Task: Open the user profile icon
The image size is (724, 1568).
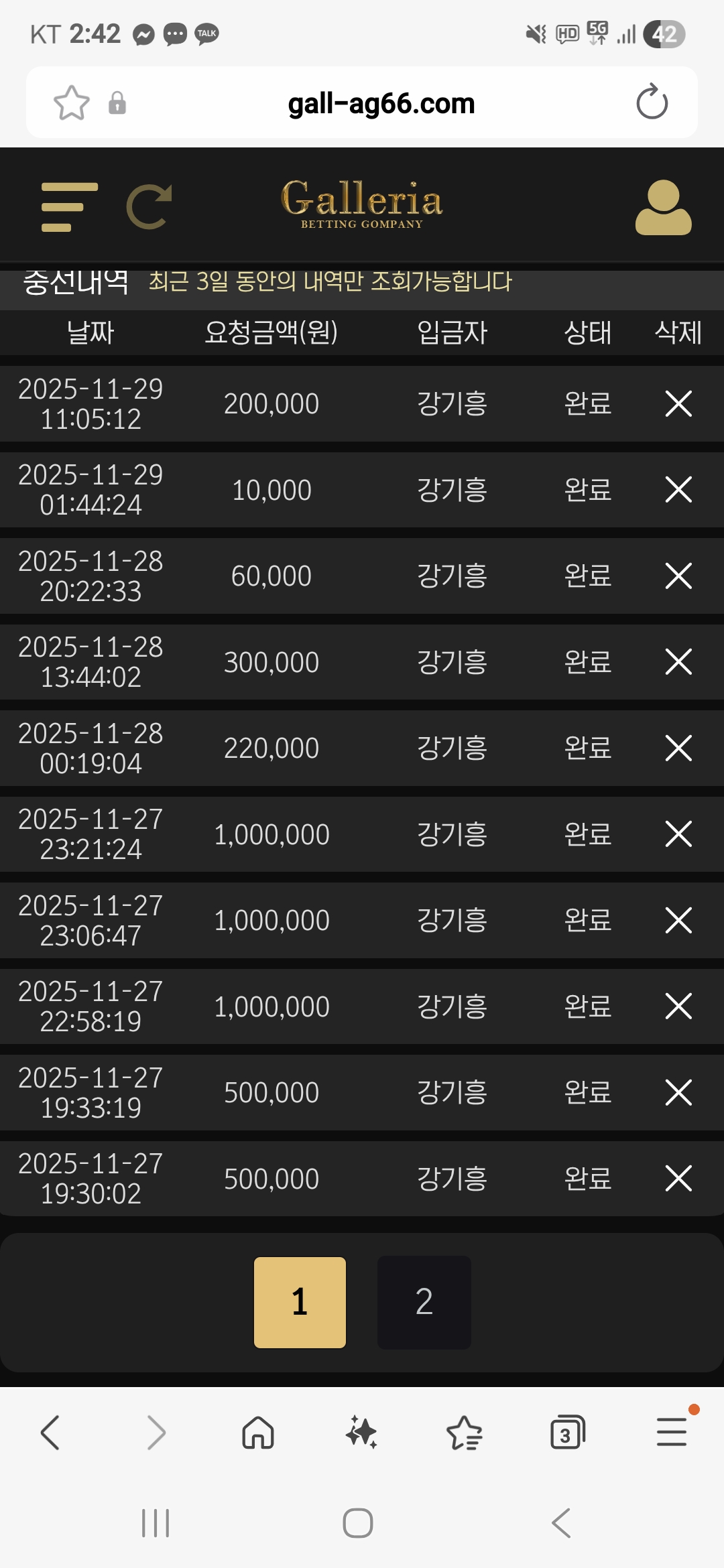Action: click(663, 208)
